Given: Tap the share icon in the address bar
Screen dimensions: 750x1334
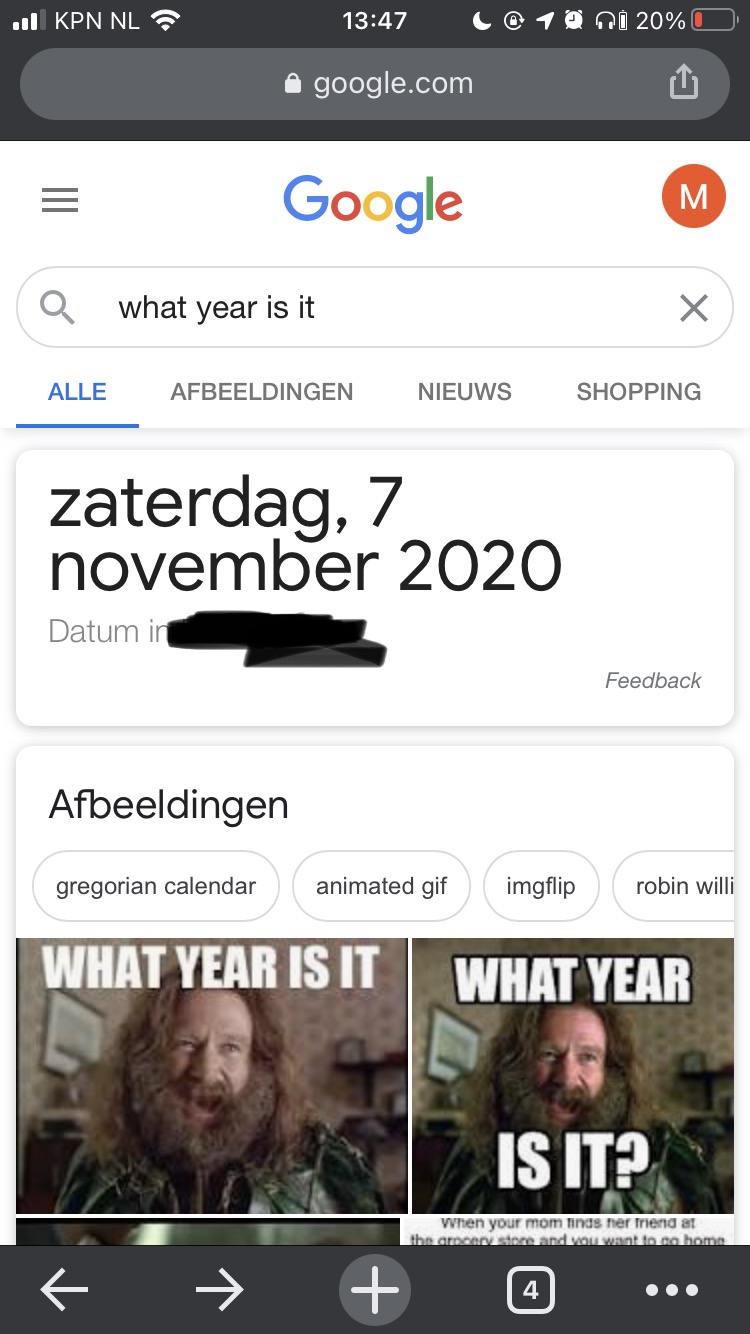Looking at the screenshot, I should click(683, 82).
